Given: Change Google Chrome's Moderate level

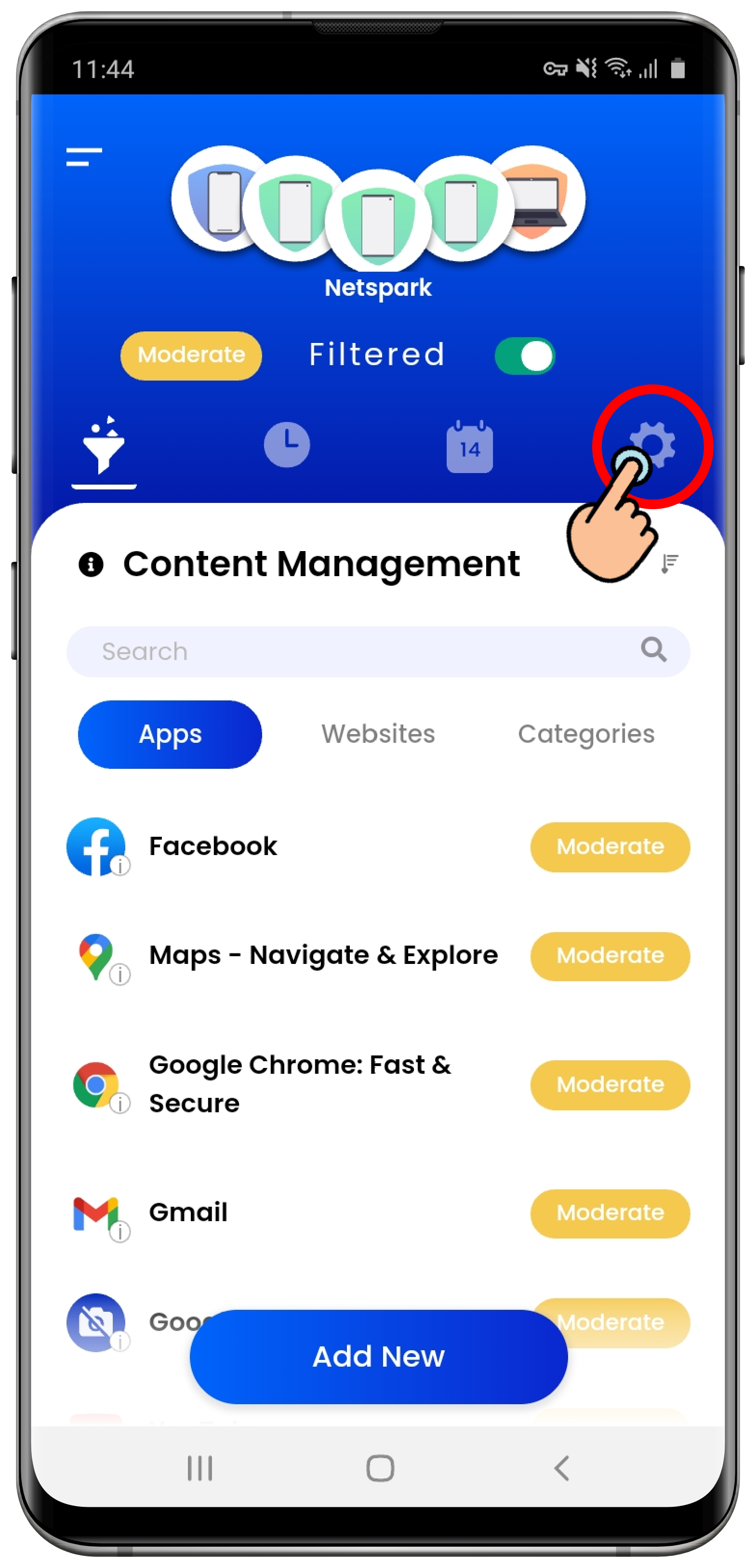Looking at the screenshot, I should (610, 1085).
